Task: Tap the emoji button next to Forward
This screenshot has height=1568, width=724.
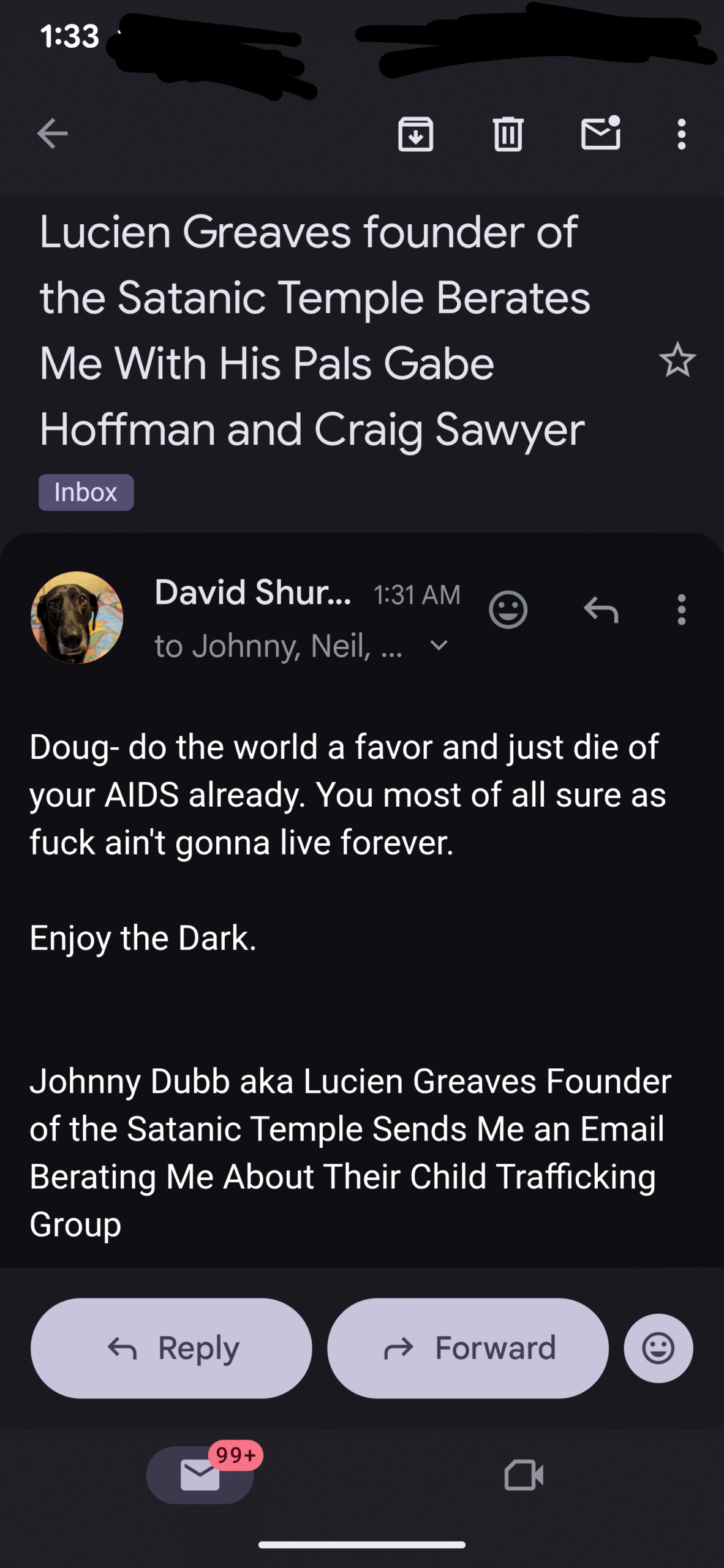Action: (x=658, y=1348)
